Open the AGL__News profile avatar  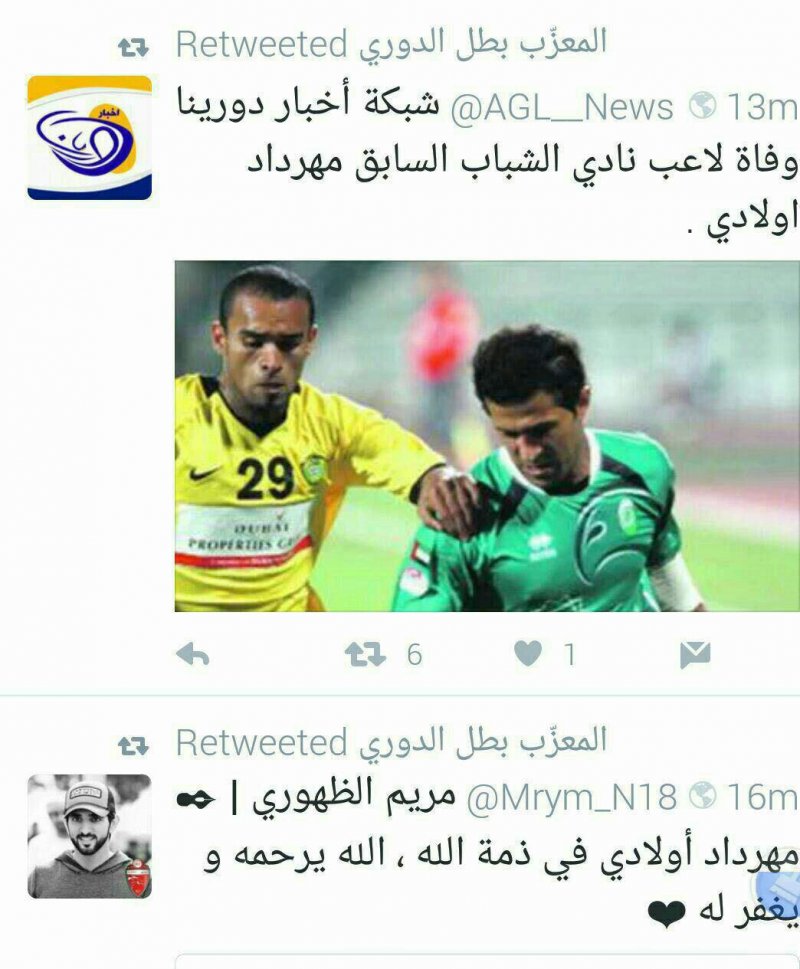click(x=89, y=137)
